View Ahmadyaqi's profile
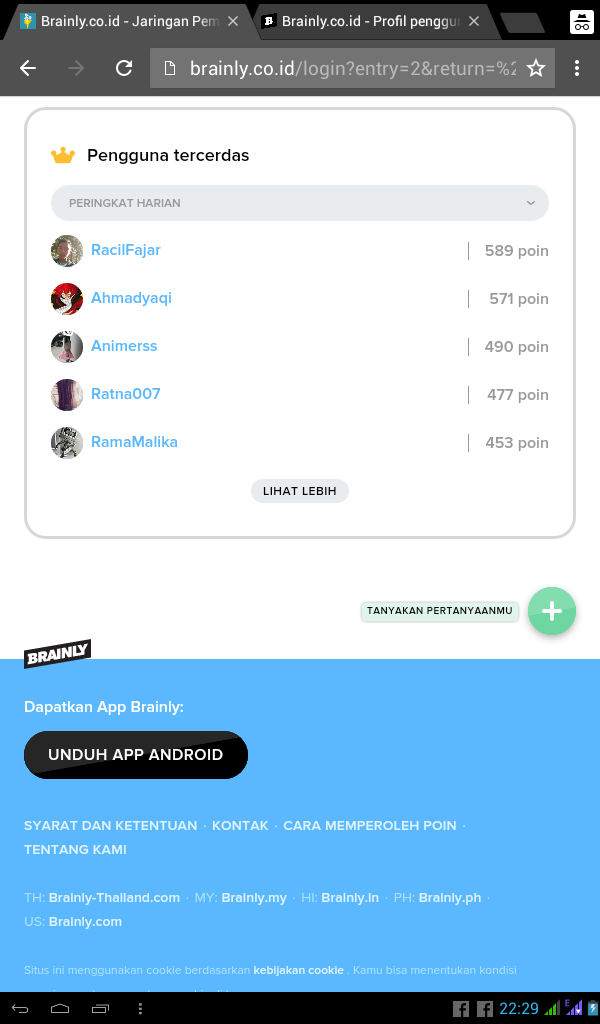Viewport: 600px width, 1024px height. click(x=131, y=298)
